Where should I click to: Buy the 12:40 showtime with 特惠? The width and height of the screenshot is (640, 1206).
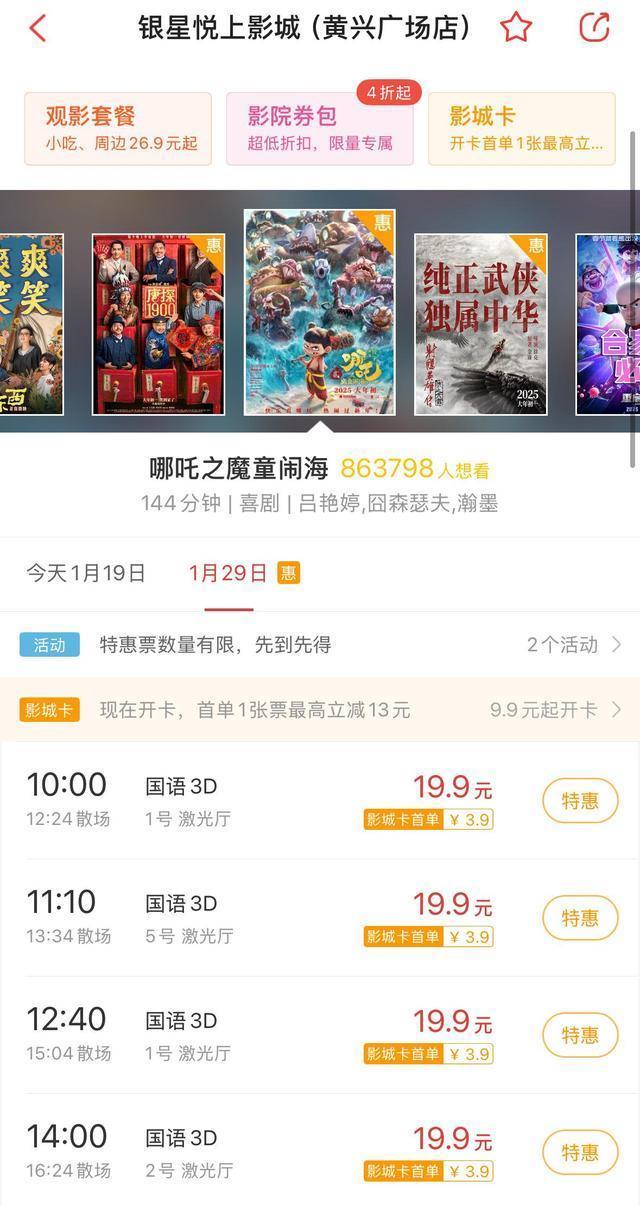point(580,1035)
